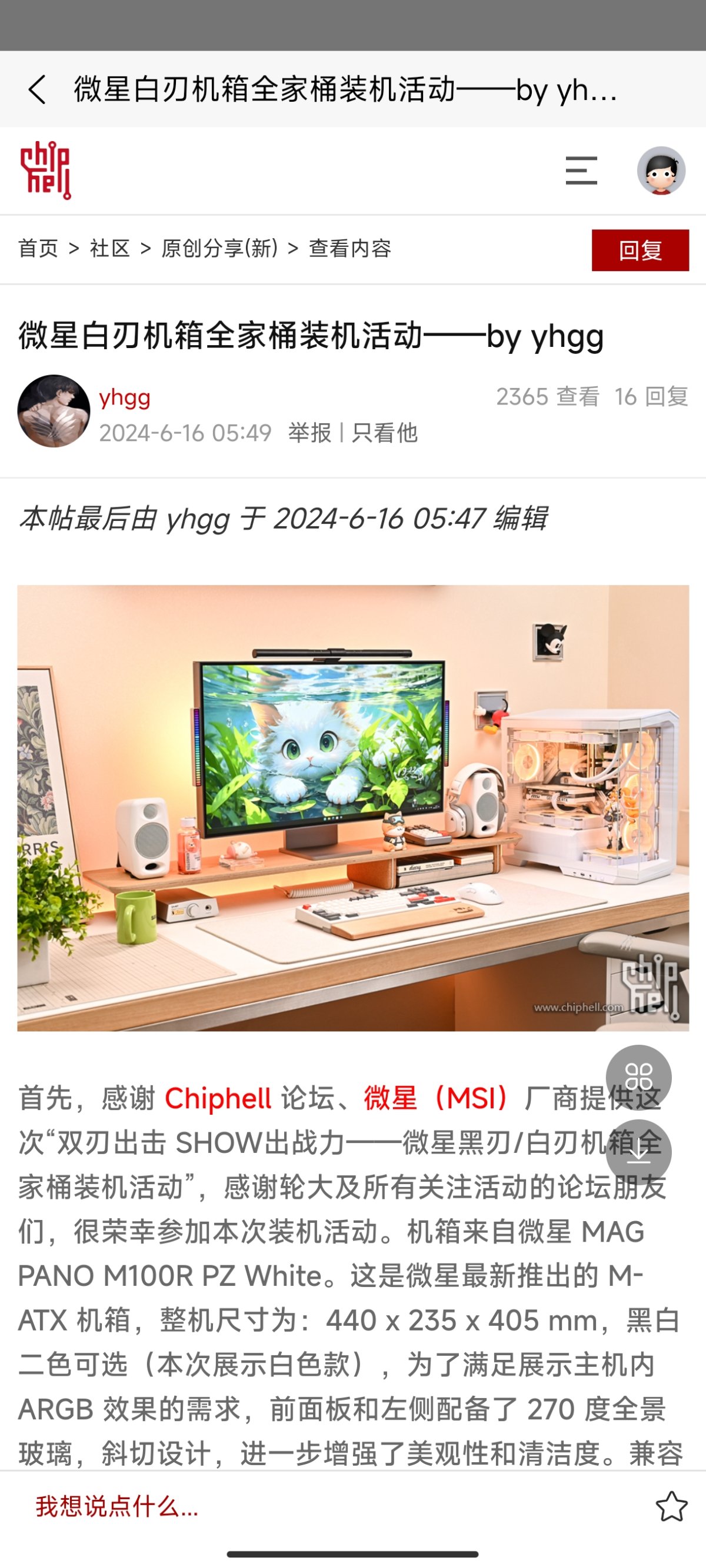706x1568 pixels.
Task: Tap the 我想说点什么 comment field
Action: click(x=117, y=1506)
